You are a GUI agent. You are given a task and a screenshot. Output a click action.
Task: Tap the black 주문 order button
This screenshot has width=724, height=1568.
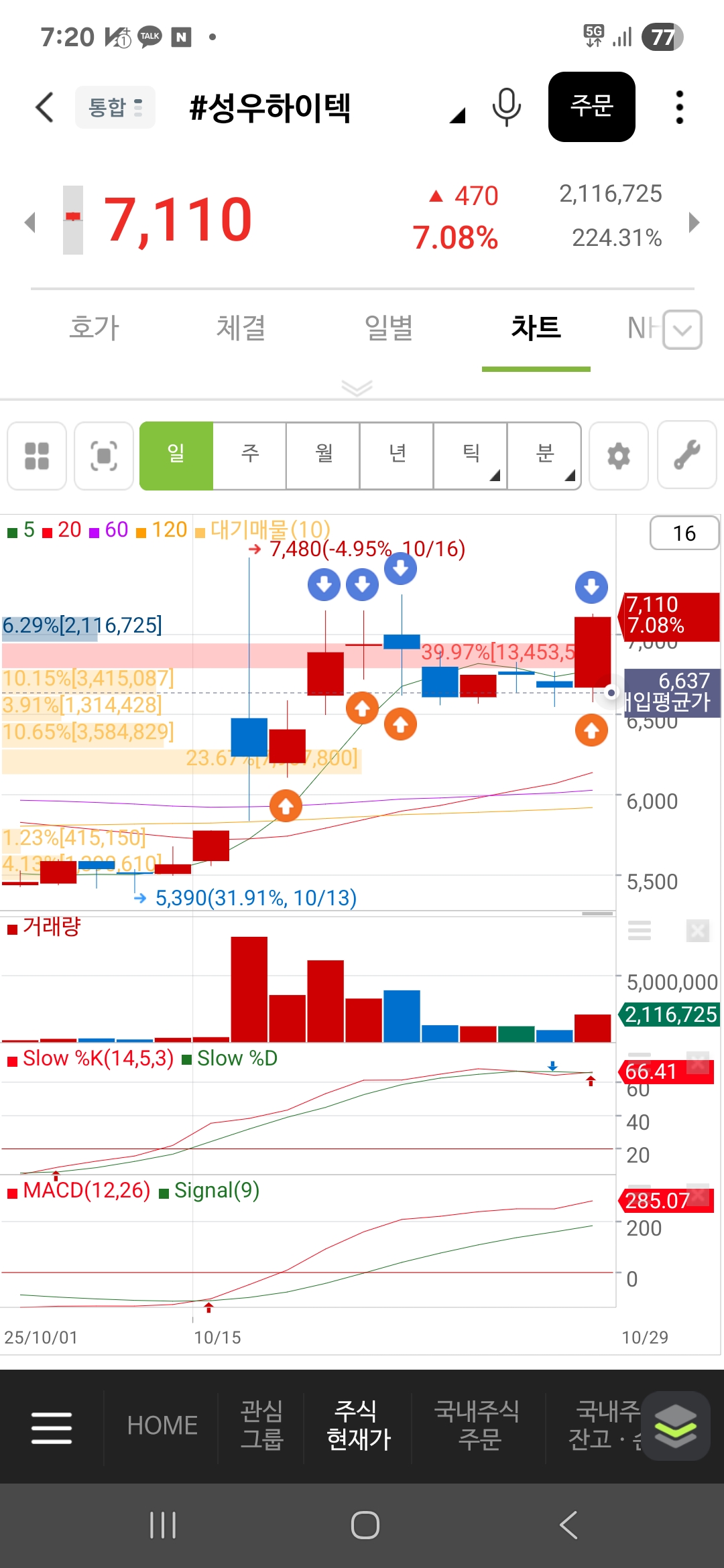pyautogui.click(x=591, y=107)
